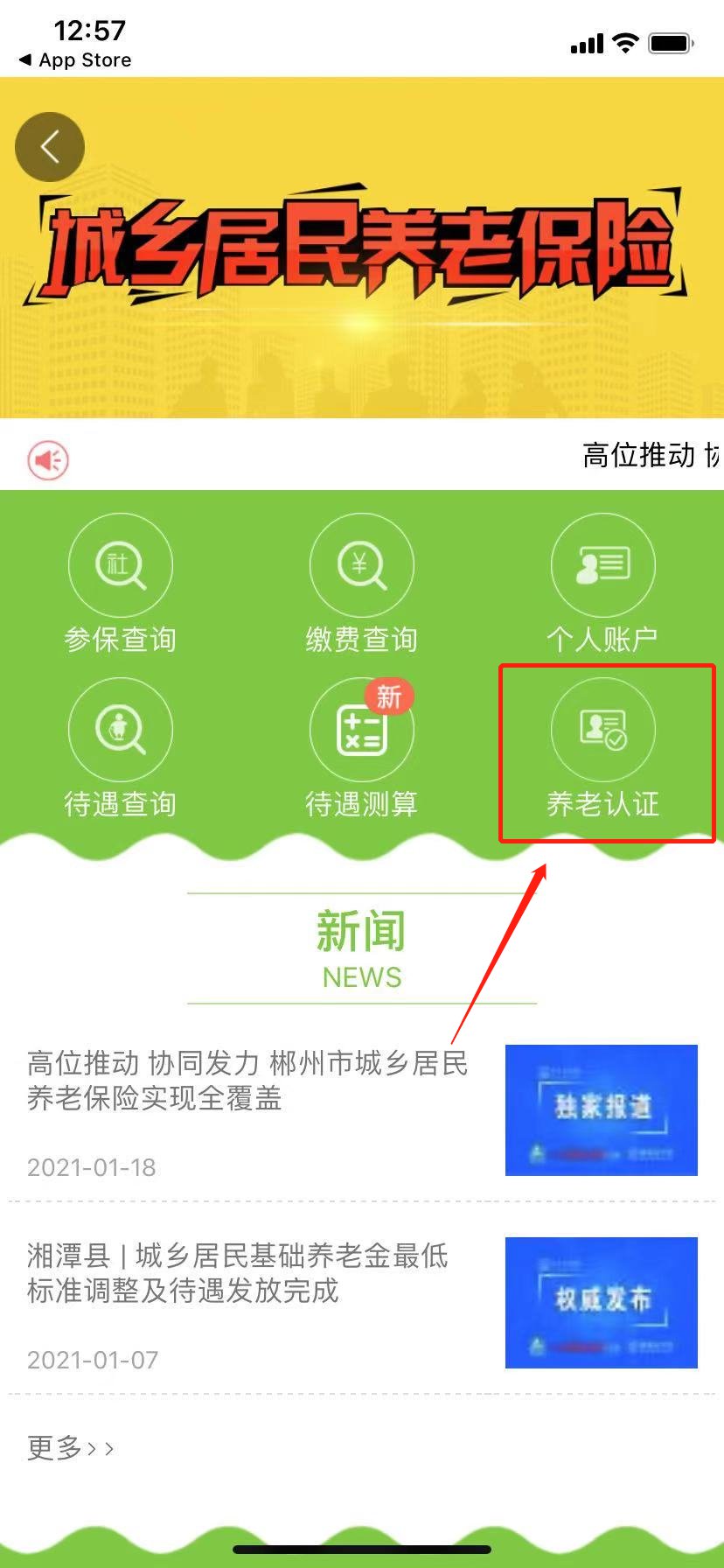
Task: Tap 更多 to see more news
Action: click(70, 1448)
